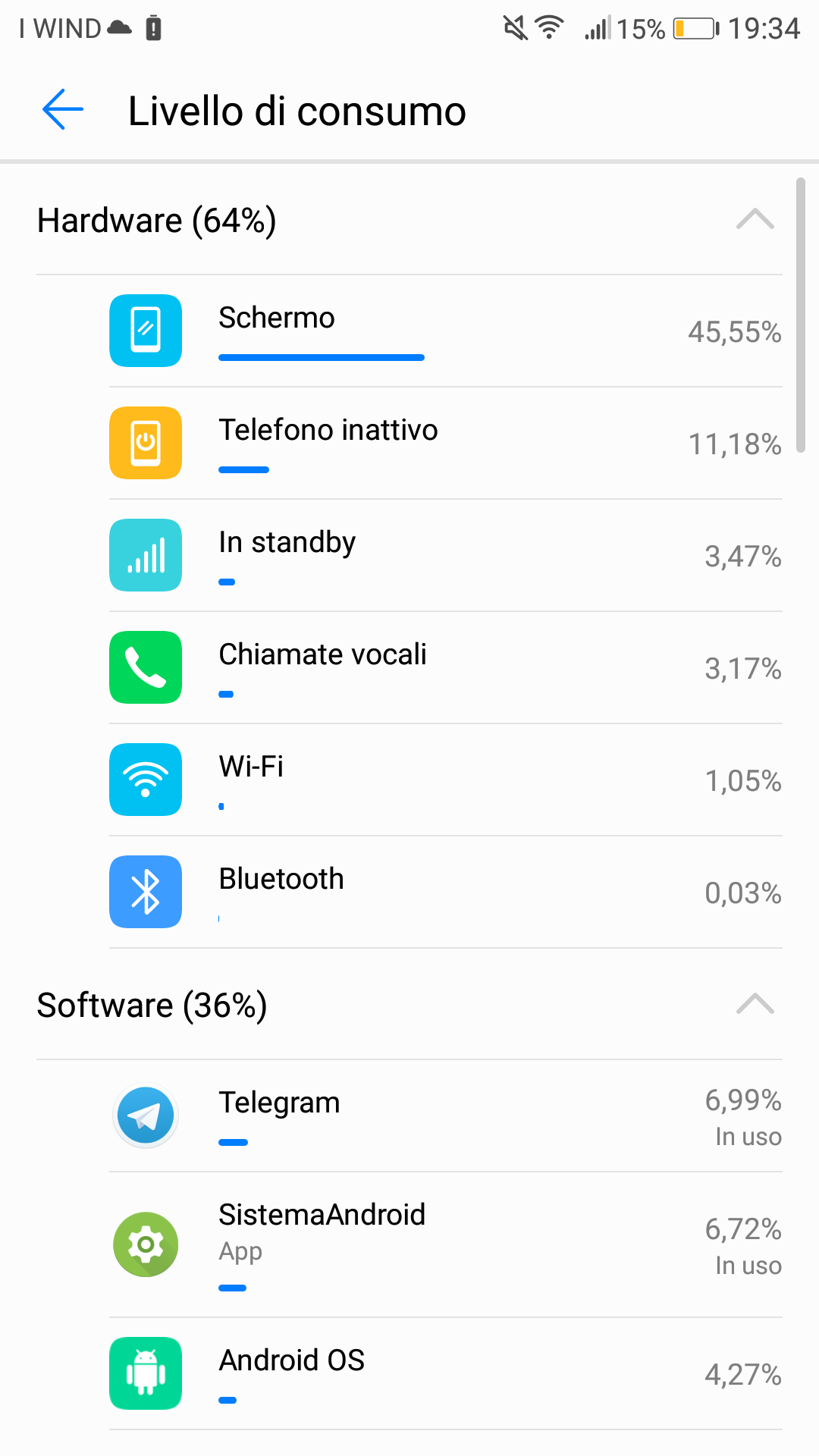This screenshot has width=819, height=1456.
Task: Select the In standby row
Action: [446, 556]
